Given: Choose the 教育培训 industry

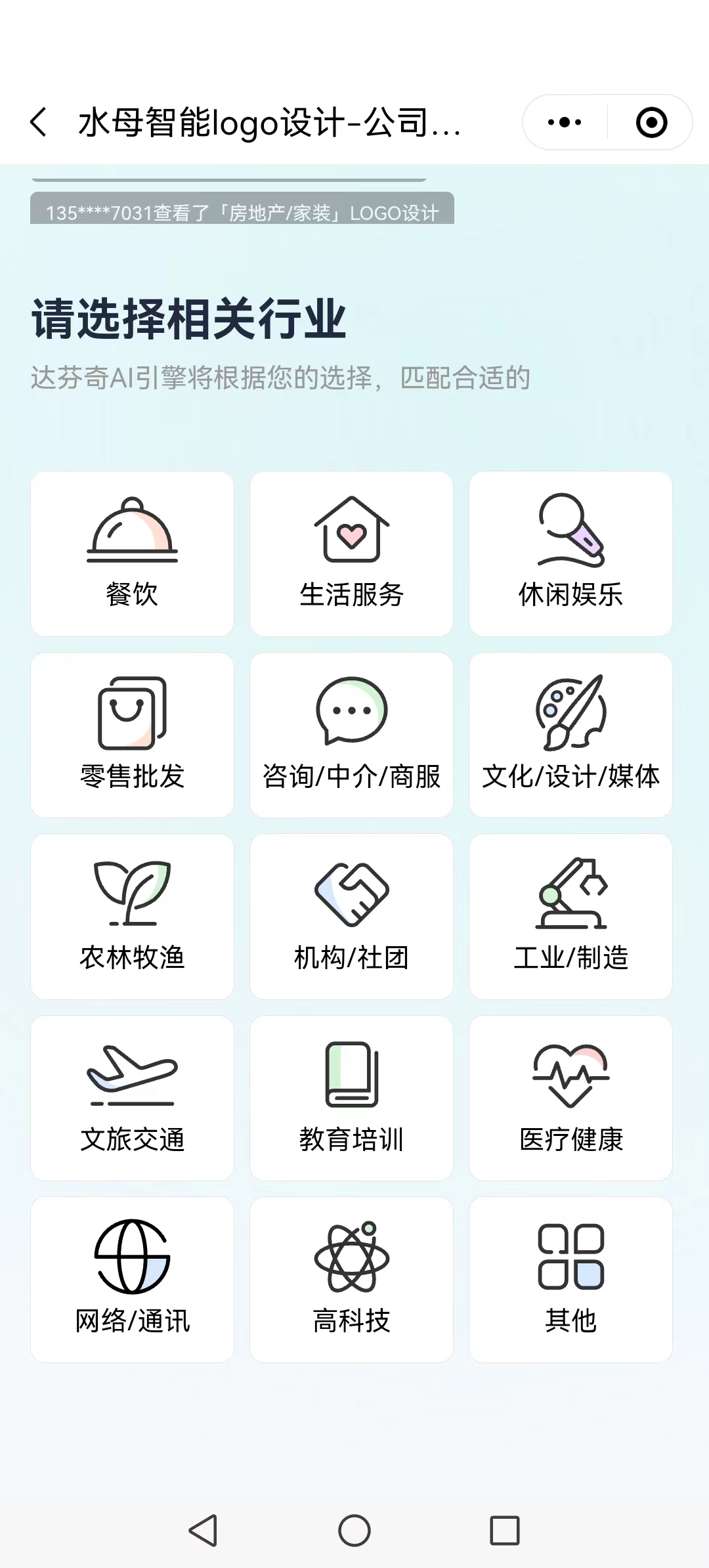Looking at the screenshot, I should (x=351, y=1098).
